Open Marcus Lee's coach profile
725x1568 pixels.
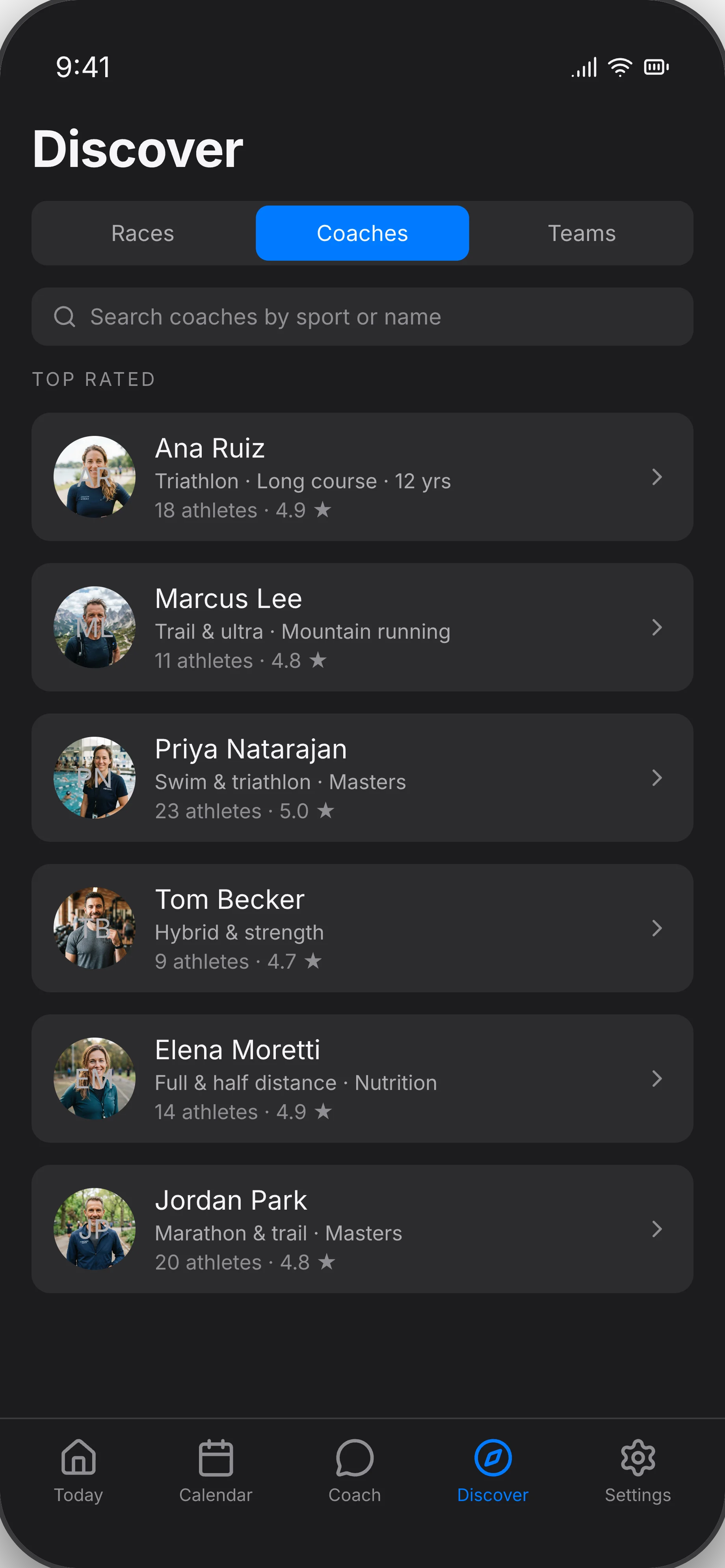(362, 627)
